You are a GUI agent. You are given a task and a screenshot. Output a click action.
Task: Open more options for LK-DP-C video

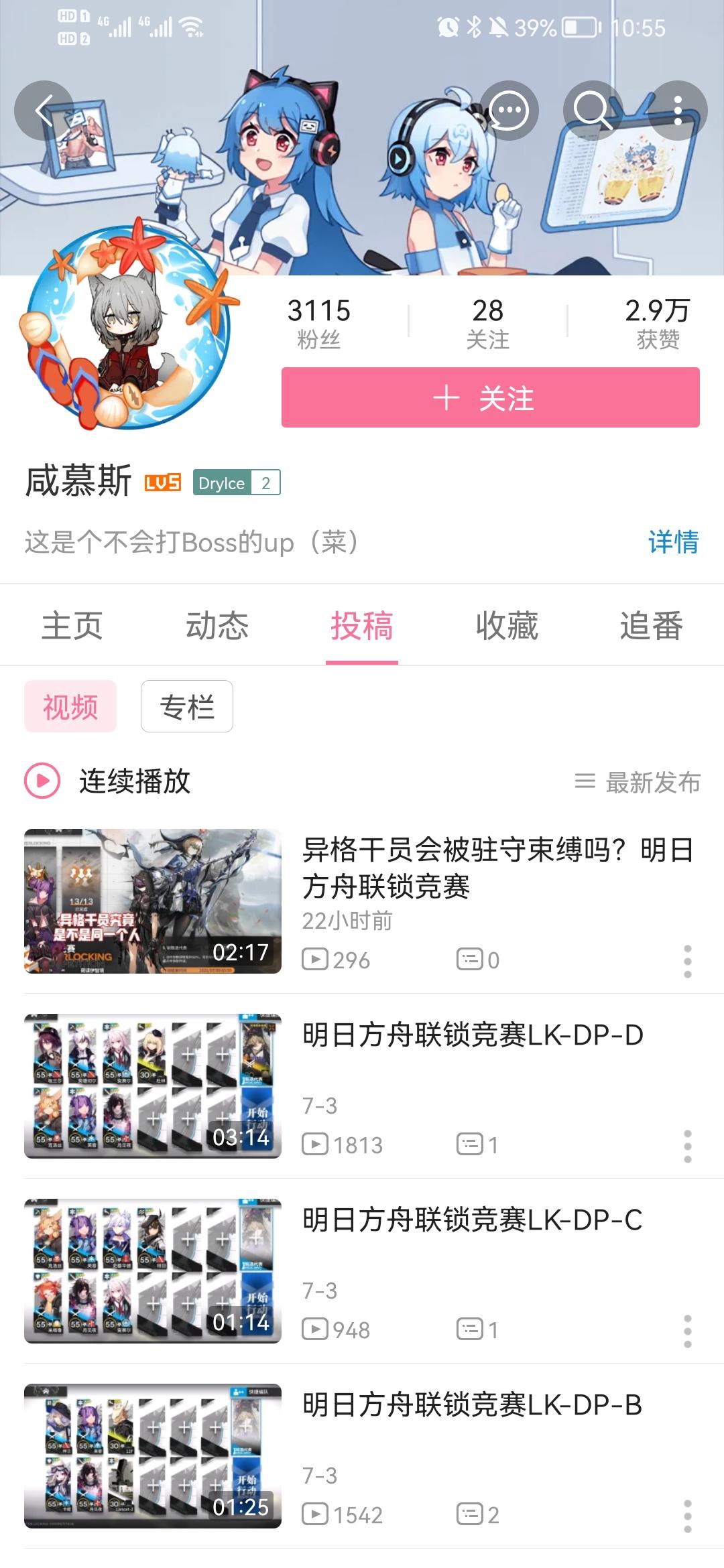pos(687,1331)
